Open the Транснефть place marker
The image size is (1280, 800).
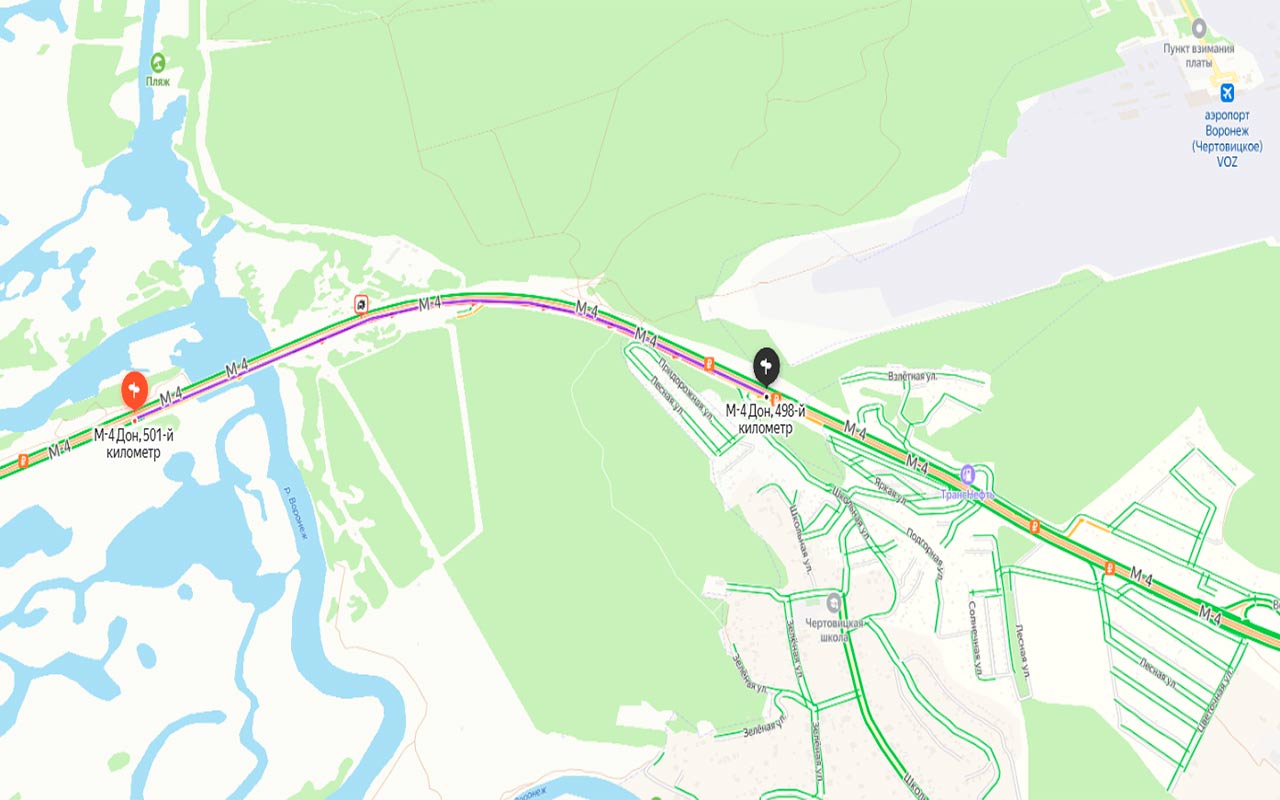(x=967, y=474)
